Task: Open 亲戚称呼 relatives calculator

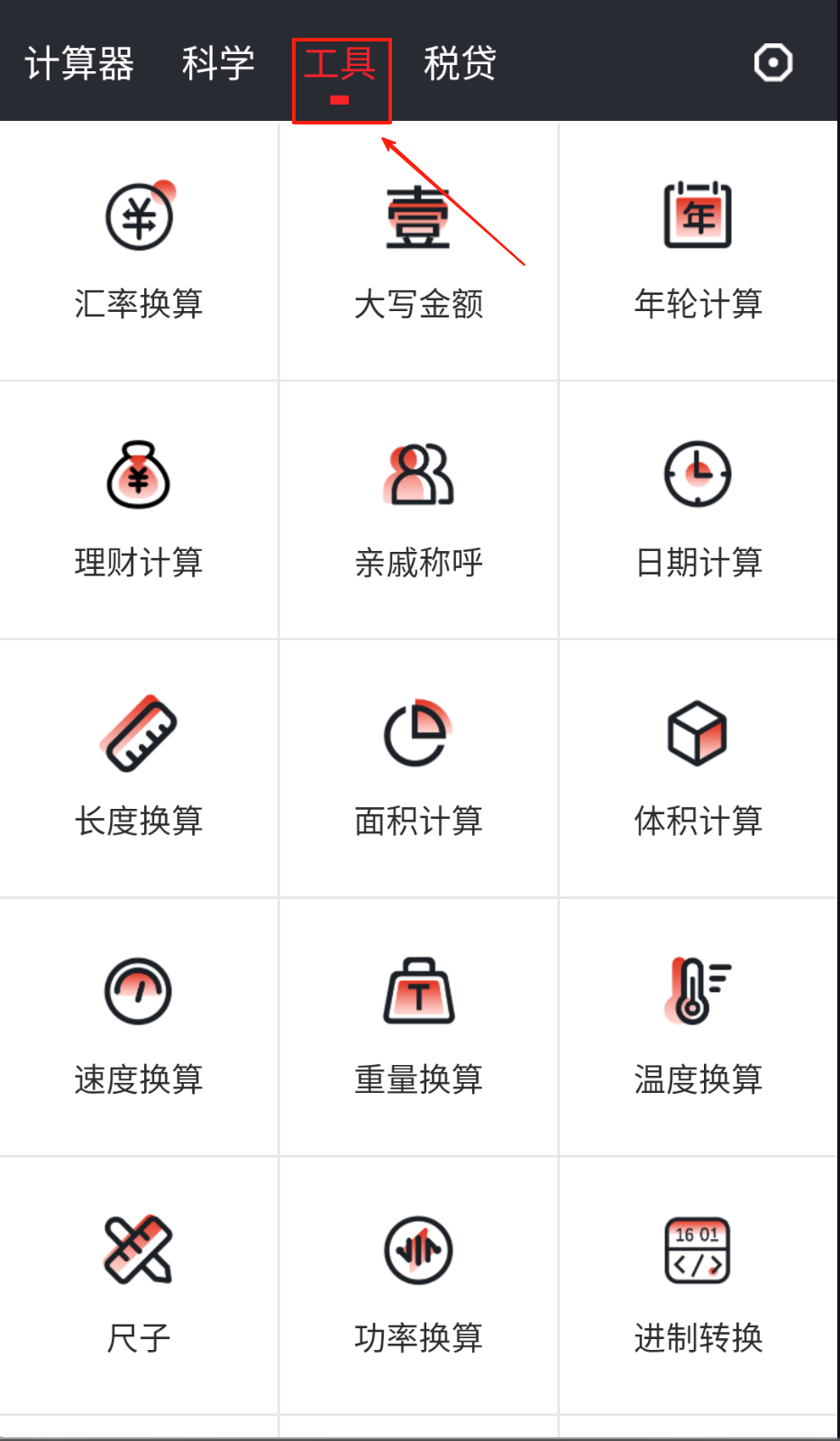Action: point(418,509)
